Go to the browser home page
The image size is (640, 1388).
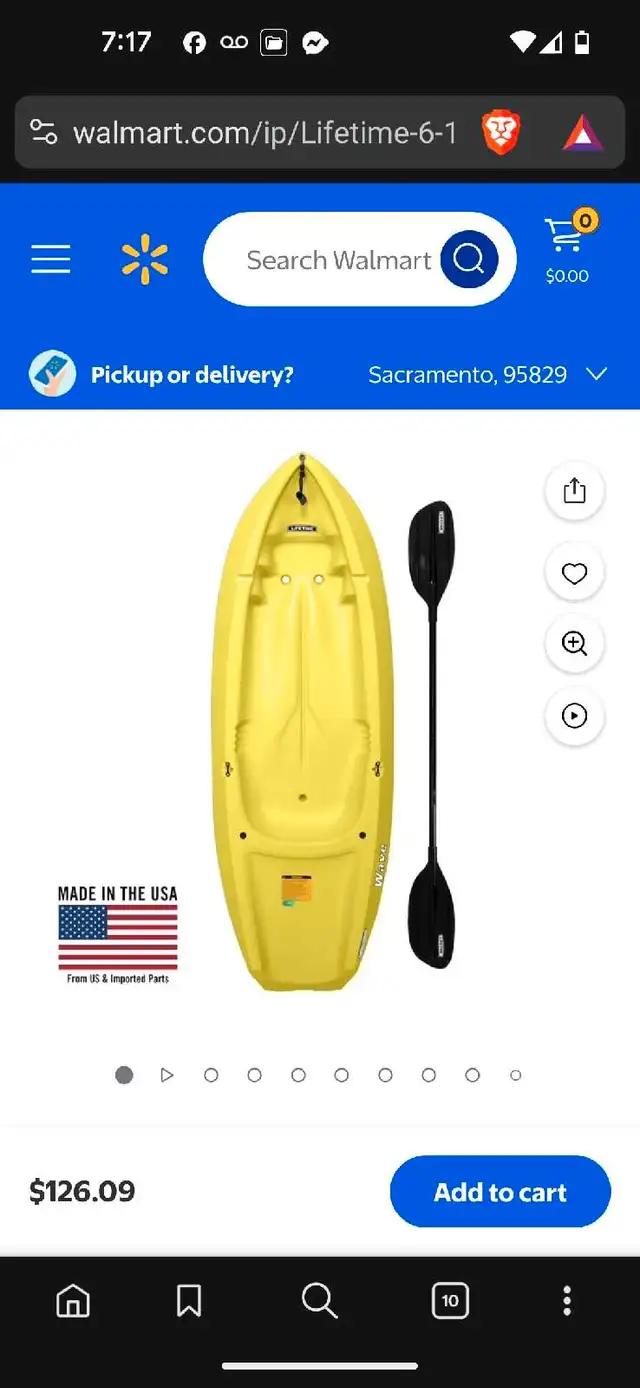[73, 1301]
